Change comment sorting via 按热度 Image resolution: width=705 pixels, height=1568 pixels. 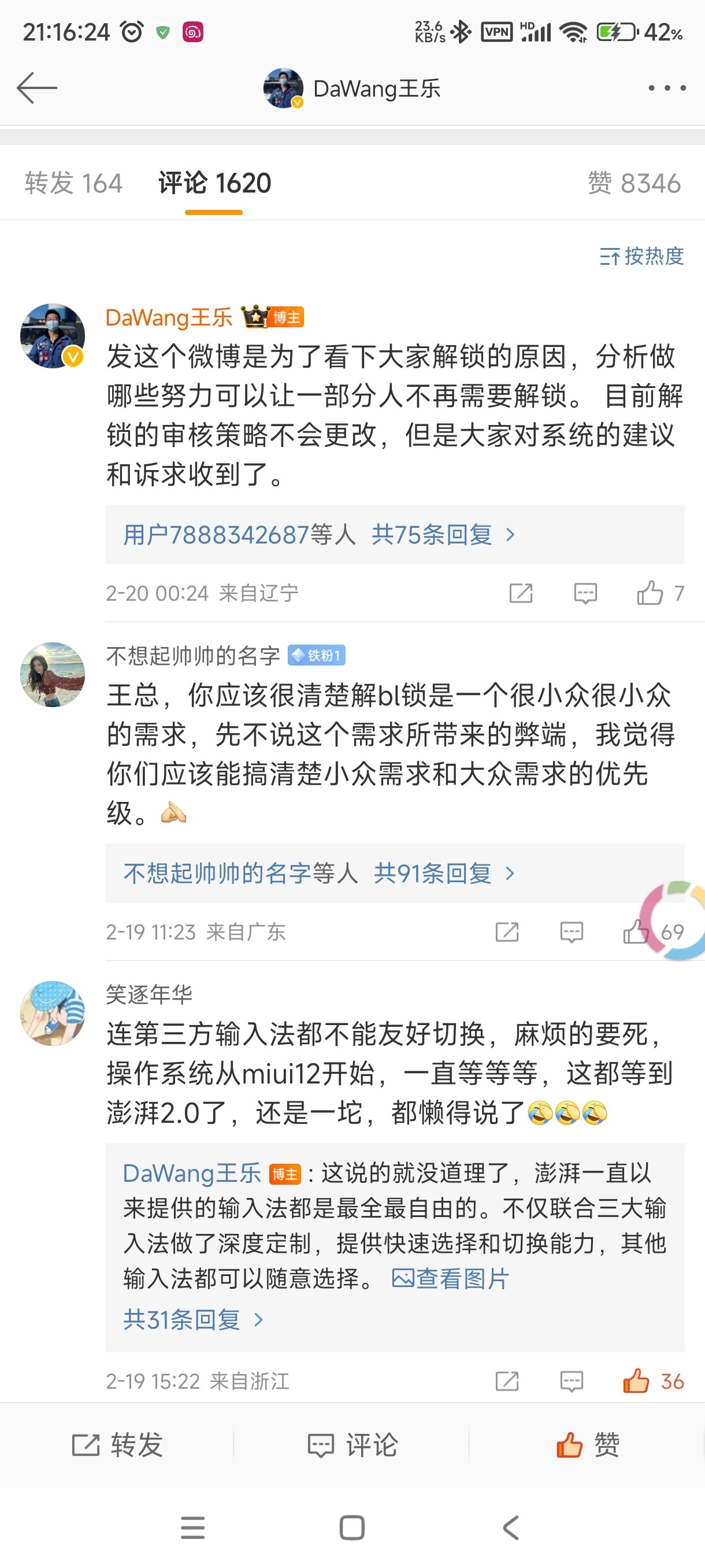(x=642, y=256)
